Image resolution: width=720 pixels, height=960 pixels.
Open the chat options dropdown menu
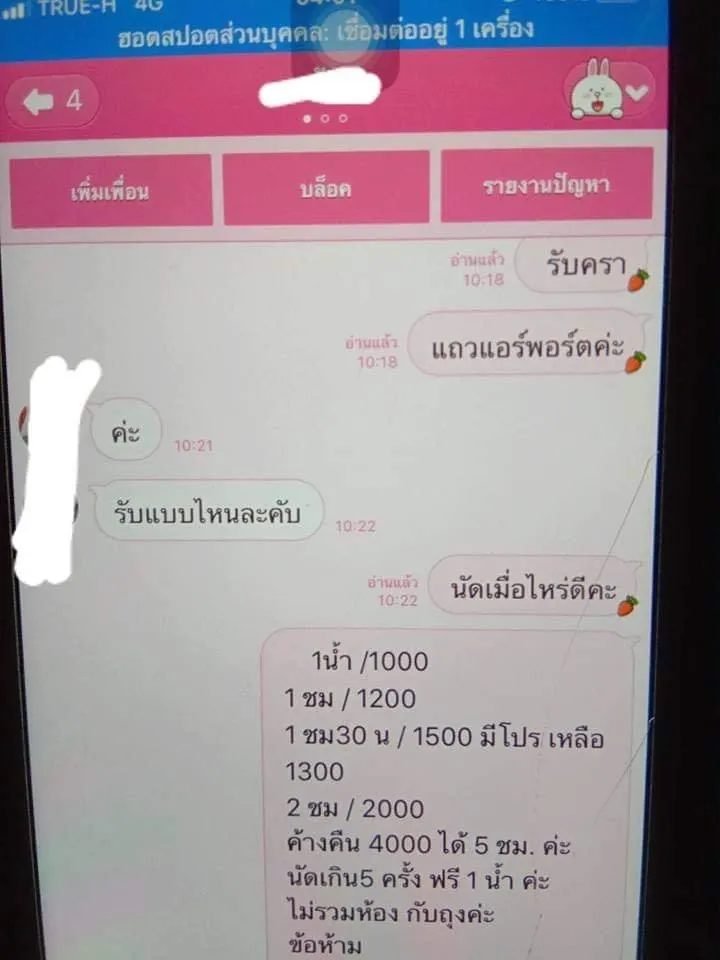[x=638, y=93]
